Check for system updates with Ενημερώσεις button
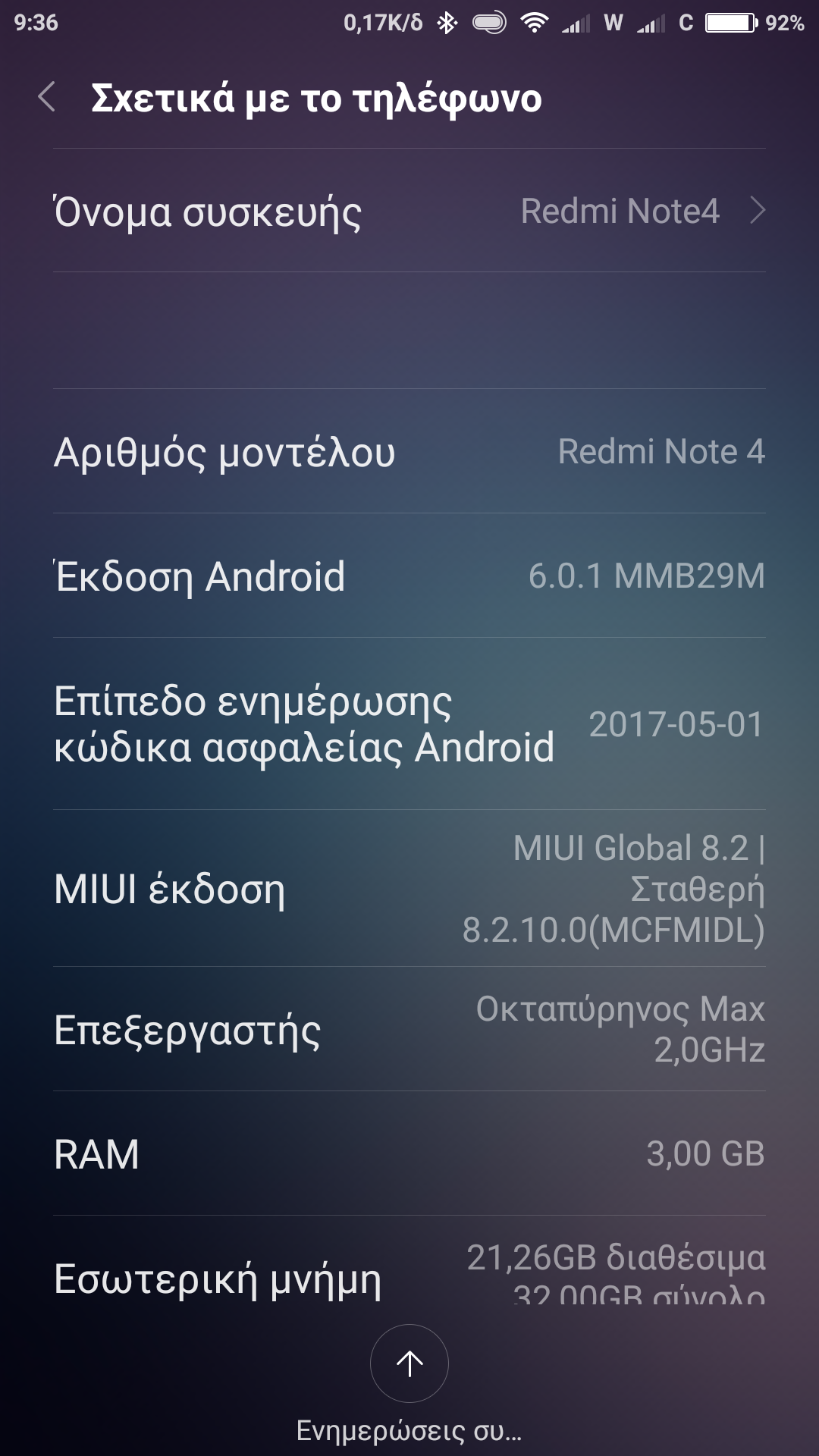This screenshot has height=1456, width=819. [x=409, y=1363]
